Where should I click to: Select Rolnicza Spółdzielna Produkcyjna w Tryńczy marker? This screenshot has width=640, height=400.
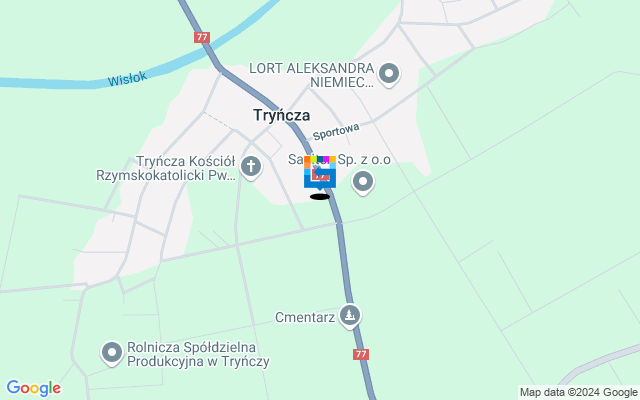111,352
